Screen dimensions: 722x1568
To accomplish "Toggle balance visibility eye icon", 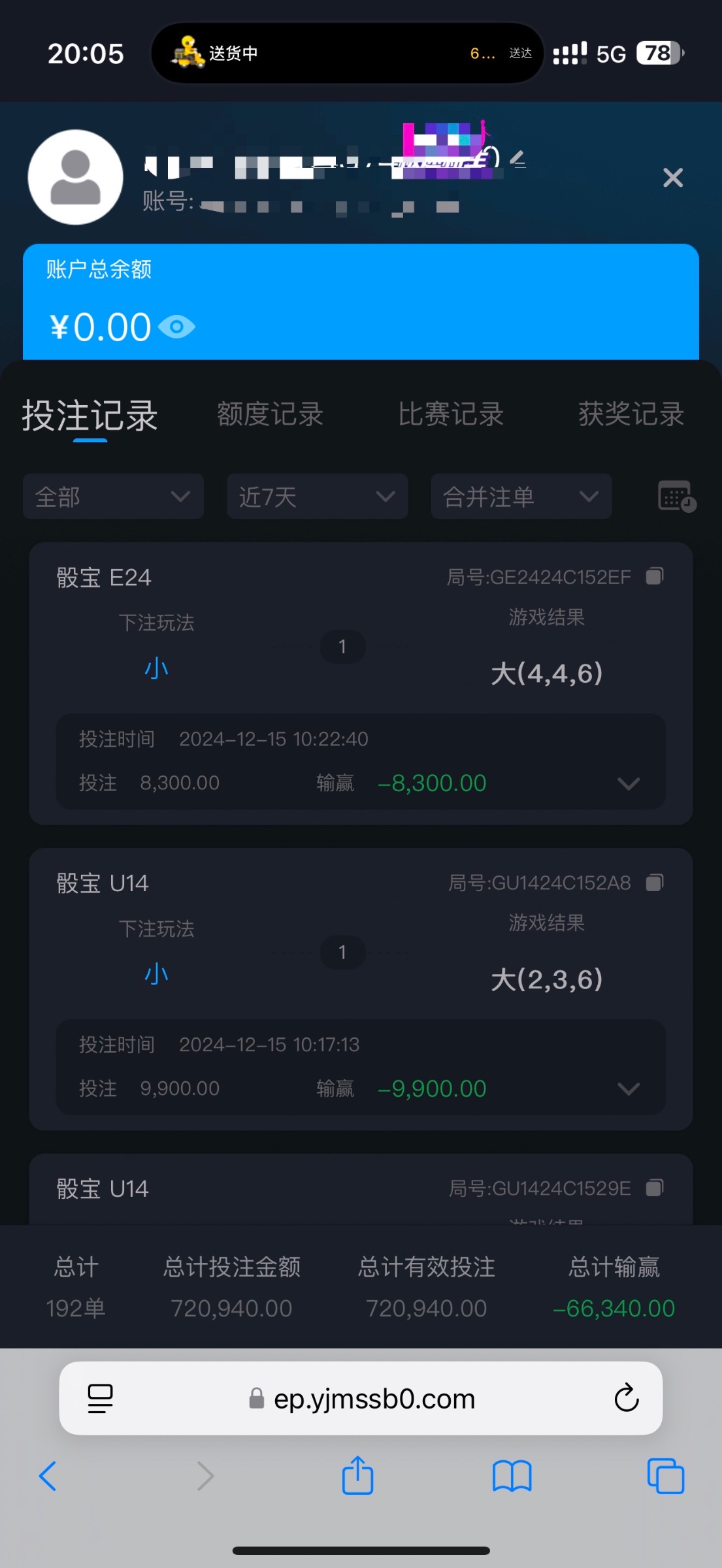I will 176,327.
